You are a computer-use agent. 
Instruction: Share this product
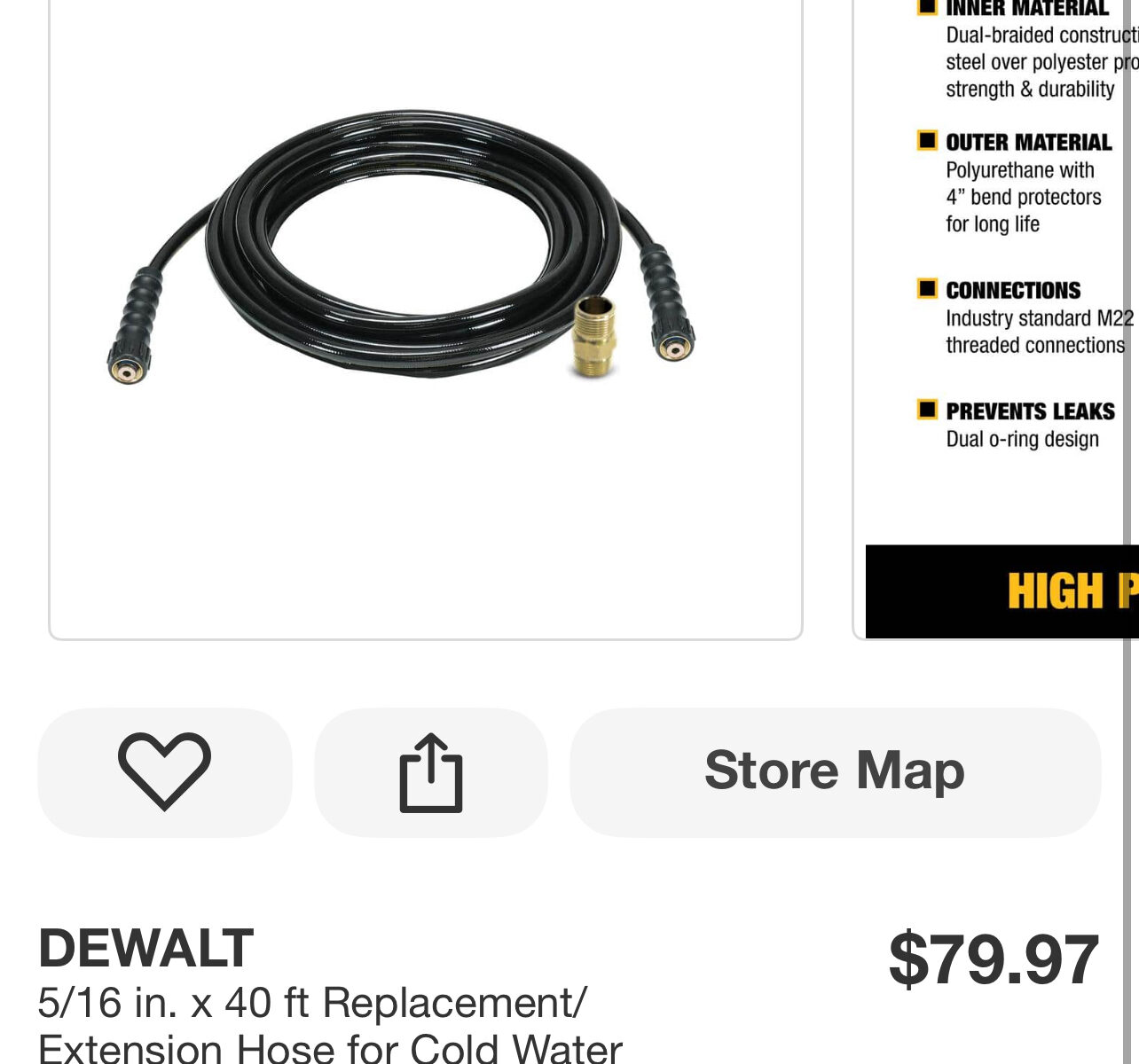pos(431,771)
